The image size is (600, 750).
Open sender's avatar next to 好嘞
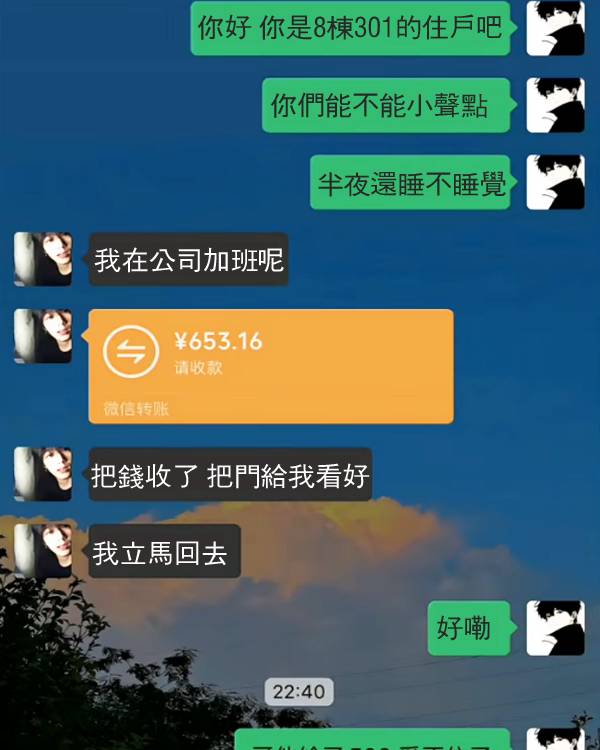(x=555, y=628)
